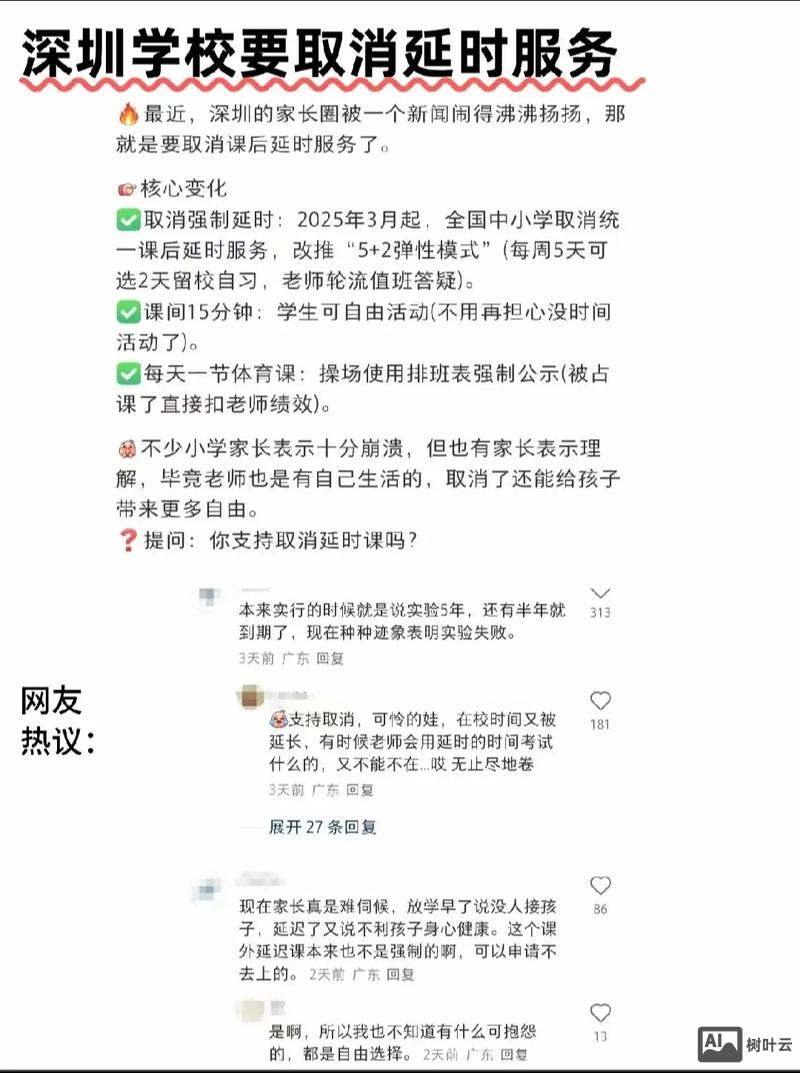Like the comment with 86 likes
This screenshot has height=1073, width=800.
(x=600, y=883)
